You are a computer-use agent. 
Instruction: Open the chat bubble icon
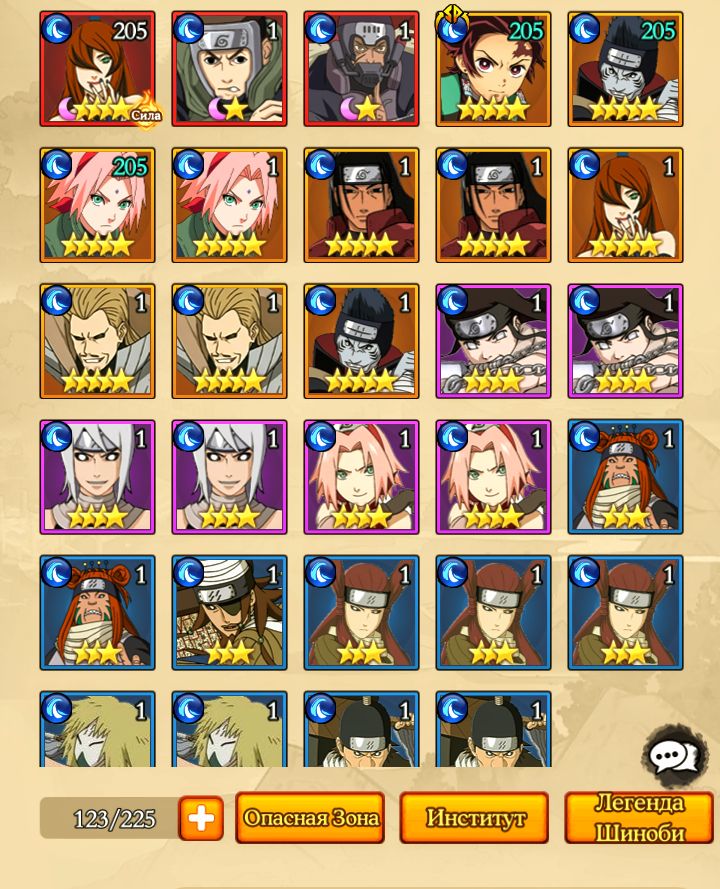coord(675,757)
